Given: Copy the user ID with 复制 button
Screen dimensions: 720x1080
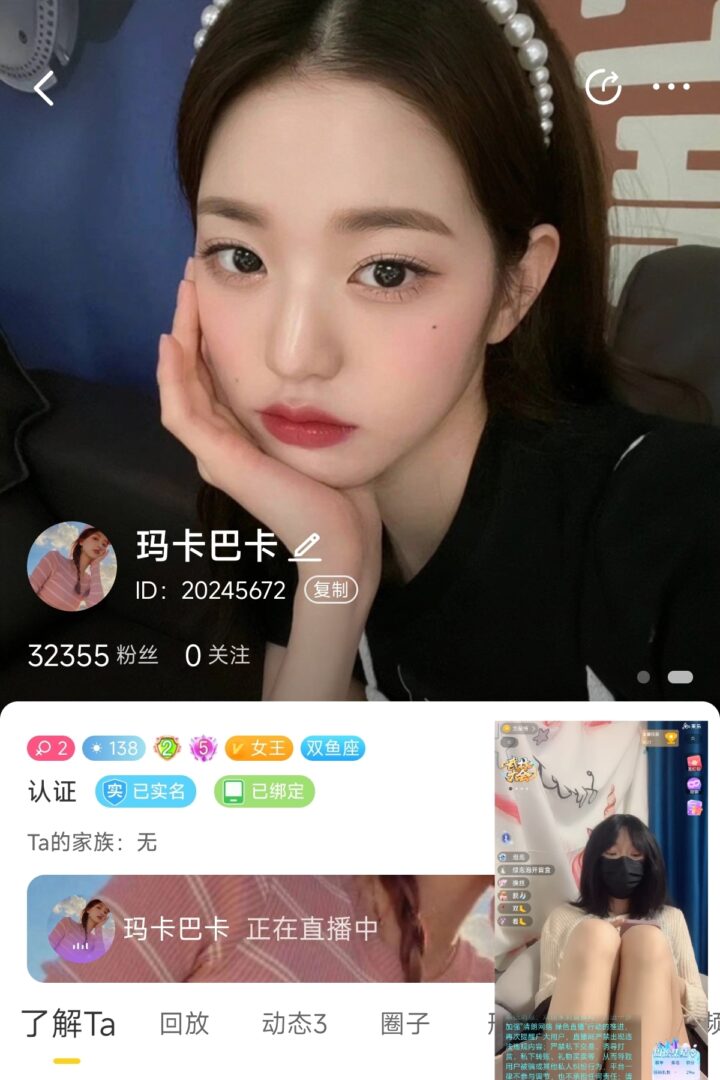Looking at the screenshot, I should pyautogui.click(x=331, y=590).
